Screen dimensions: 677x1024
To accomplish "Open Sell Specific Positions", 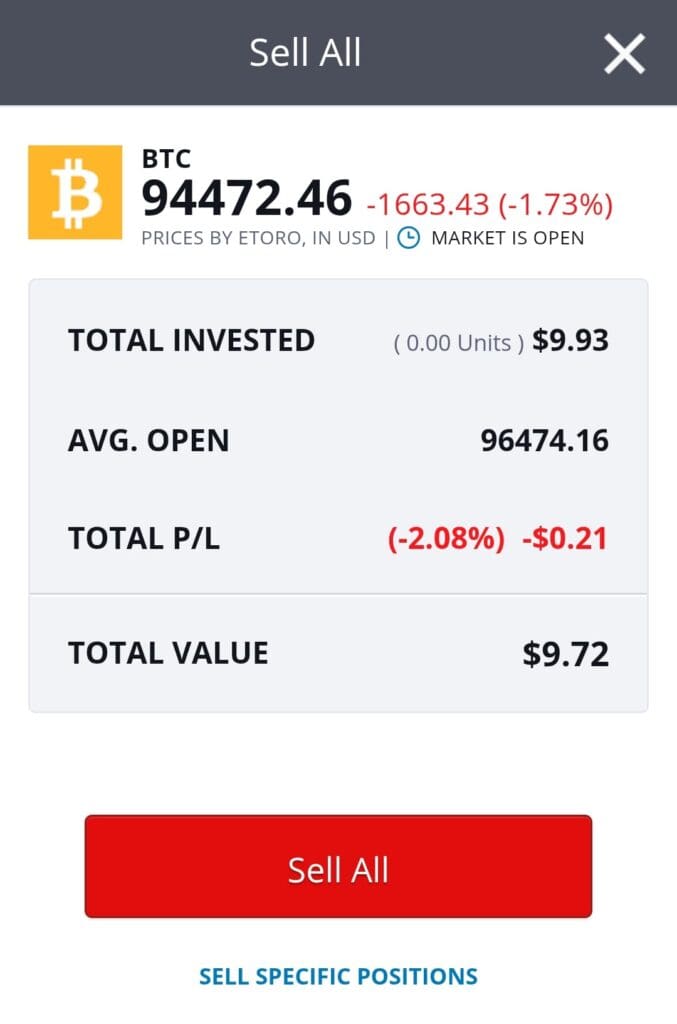I will 338,976.
